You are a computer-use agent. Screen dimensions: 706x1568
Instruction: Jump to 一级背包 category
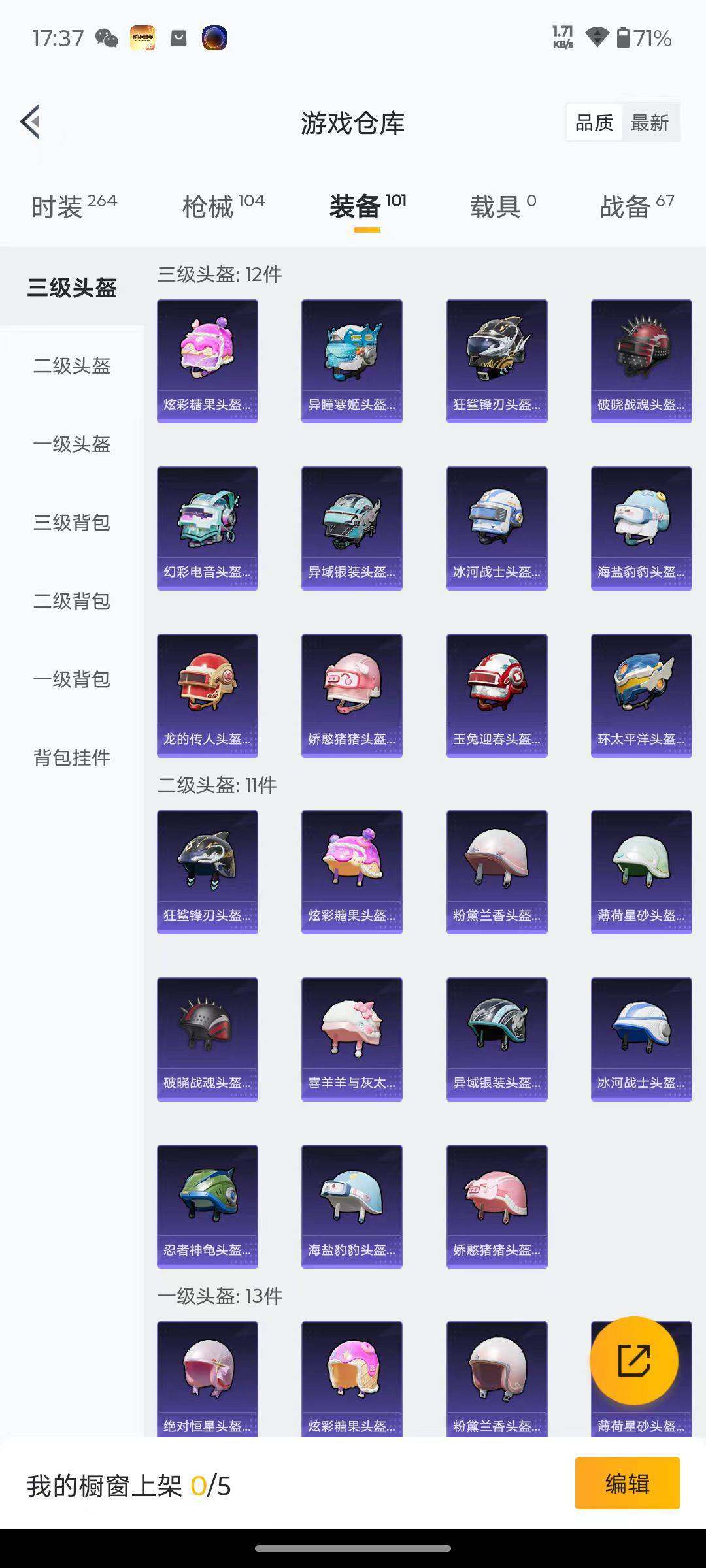72,679
